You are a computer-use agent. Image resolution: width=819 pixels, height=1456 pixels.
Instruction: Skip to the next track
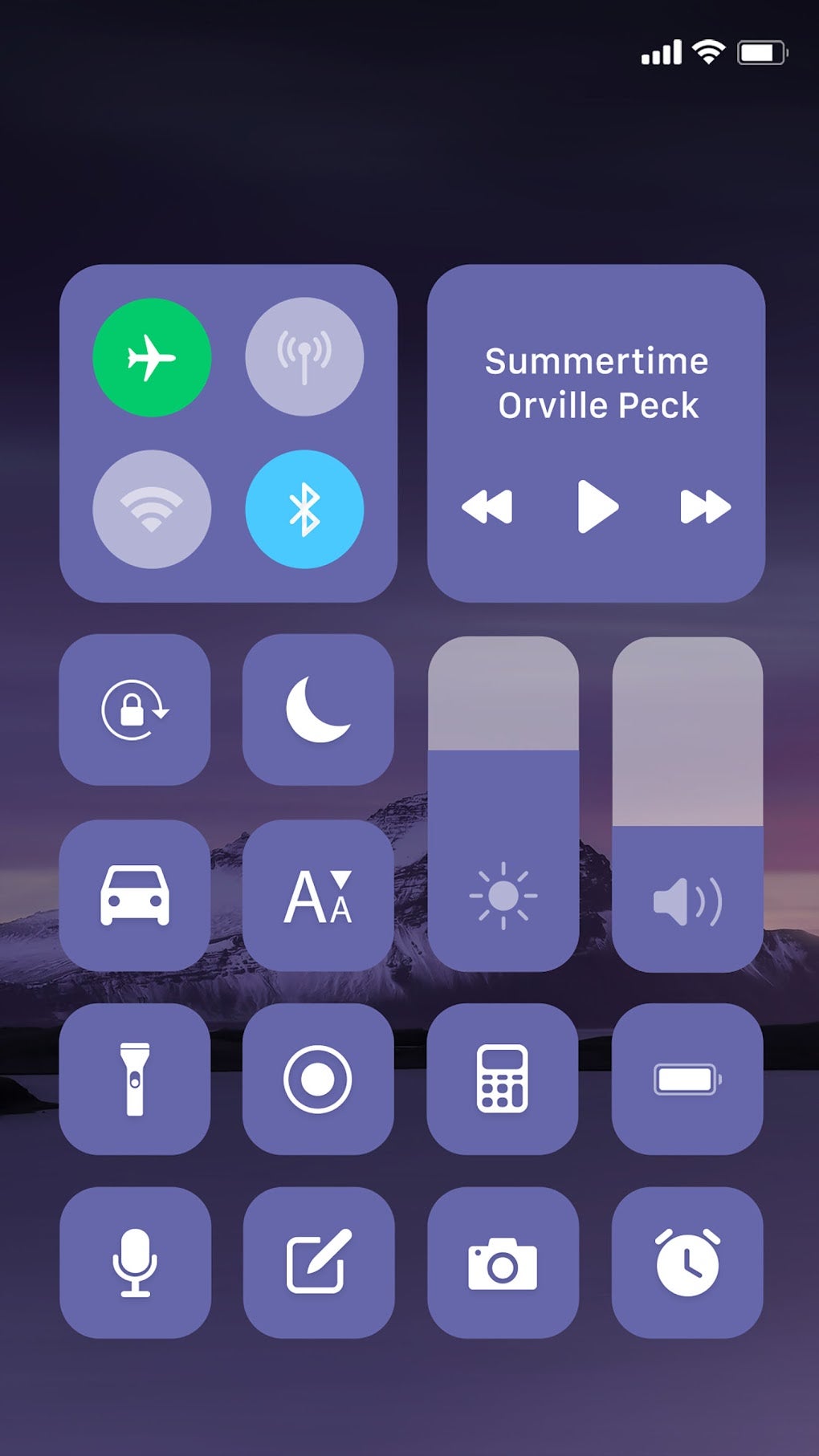pyautogui.click(x=705, y=506)
